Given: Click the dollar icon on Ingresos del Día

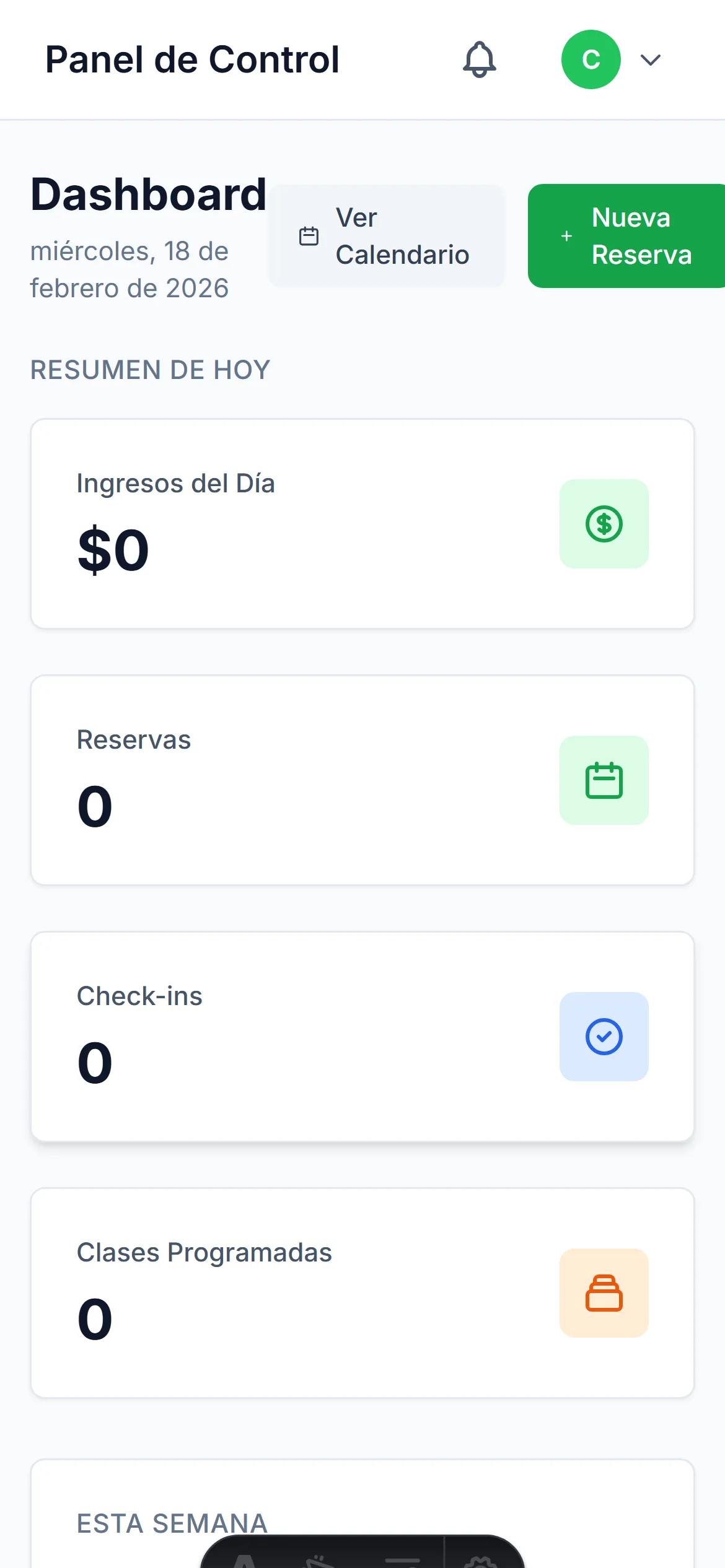Looking at the screenshot, I should click(604, 524).
